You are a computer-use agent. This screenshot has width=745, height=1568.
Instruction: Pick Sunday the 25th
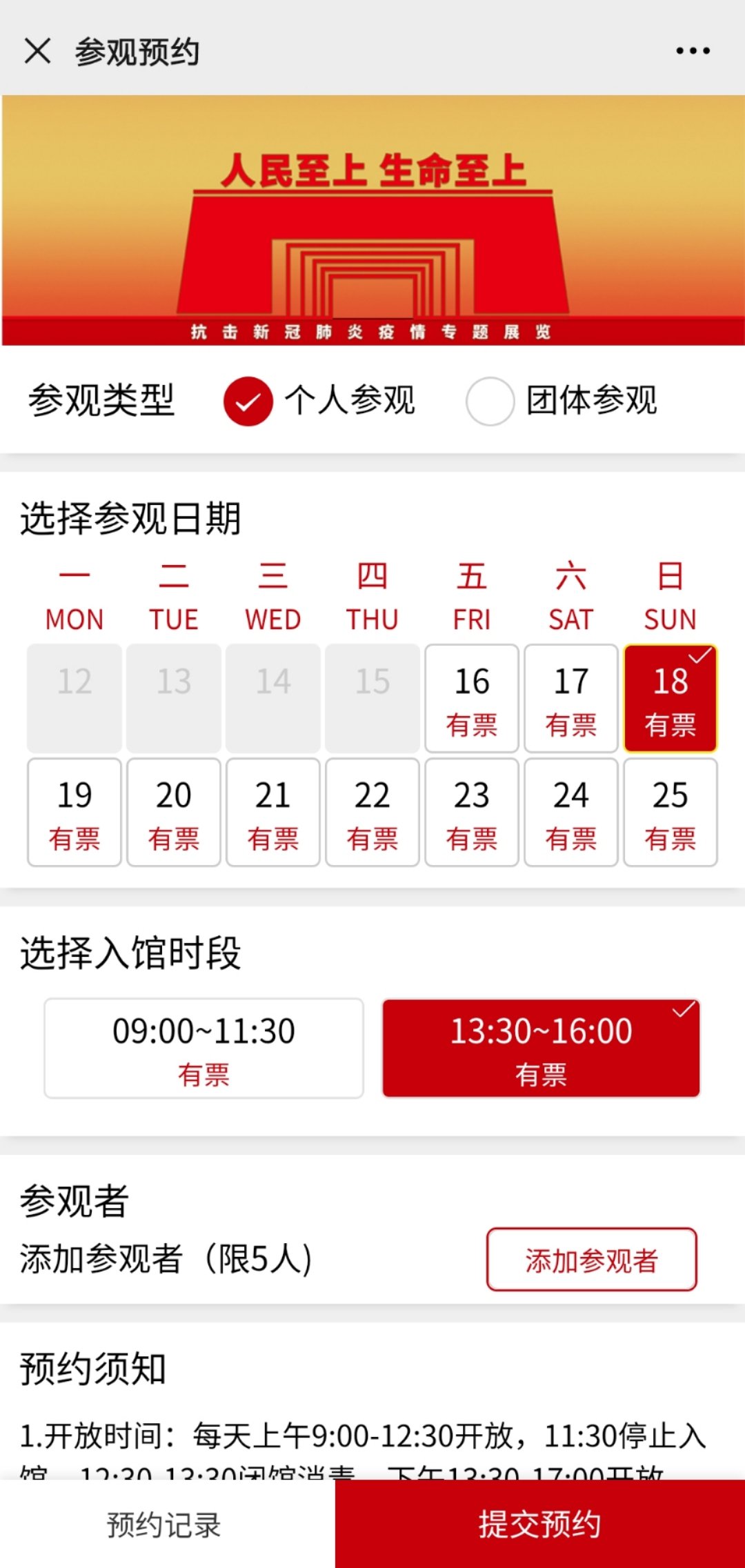(x=670, y=812)
